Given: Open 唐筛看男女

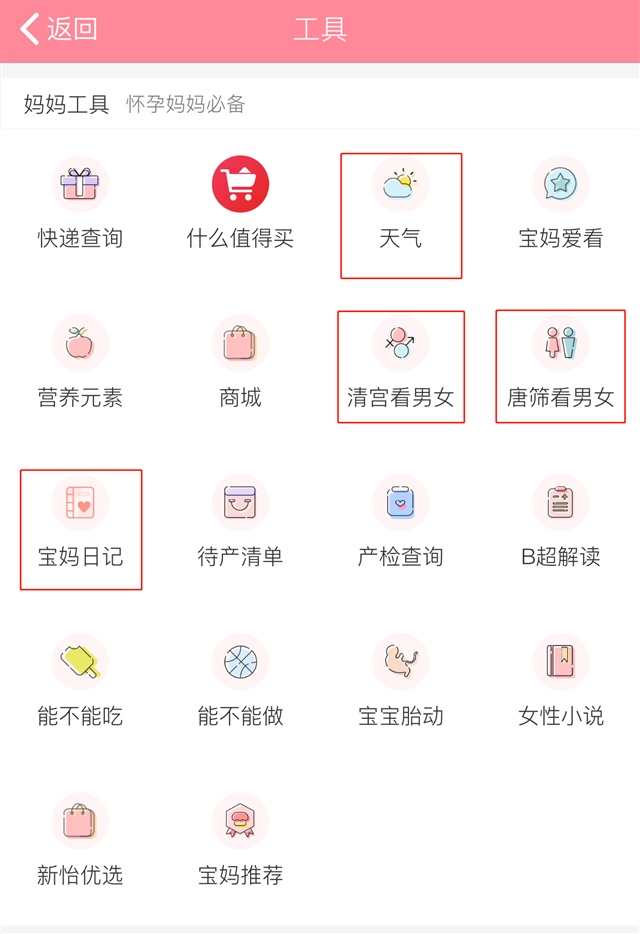Looking at the screenshot, I should [x=560, y=367].
